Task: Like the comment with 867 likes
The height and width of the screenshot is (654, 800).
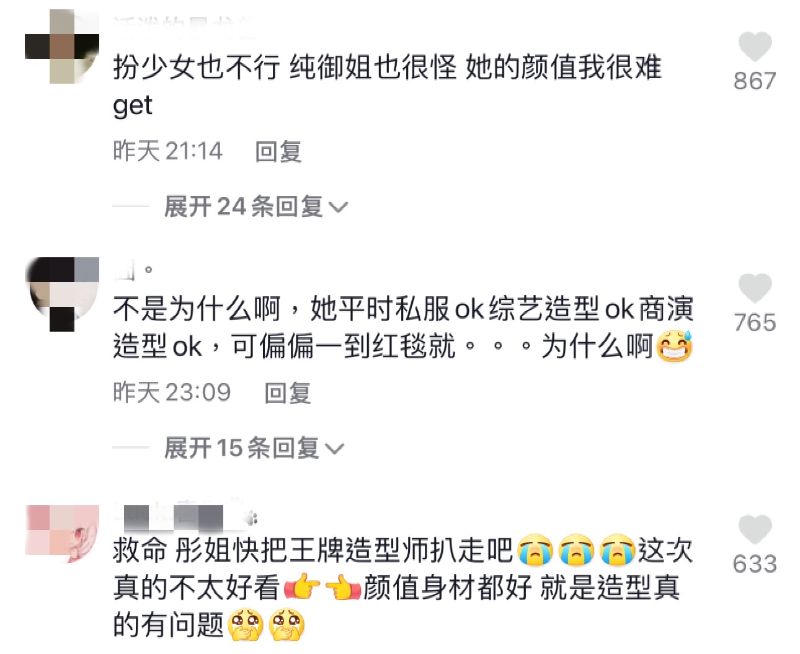Action: pyautogui.click(x=754, y=47)
